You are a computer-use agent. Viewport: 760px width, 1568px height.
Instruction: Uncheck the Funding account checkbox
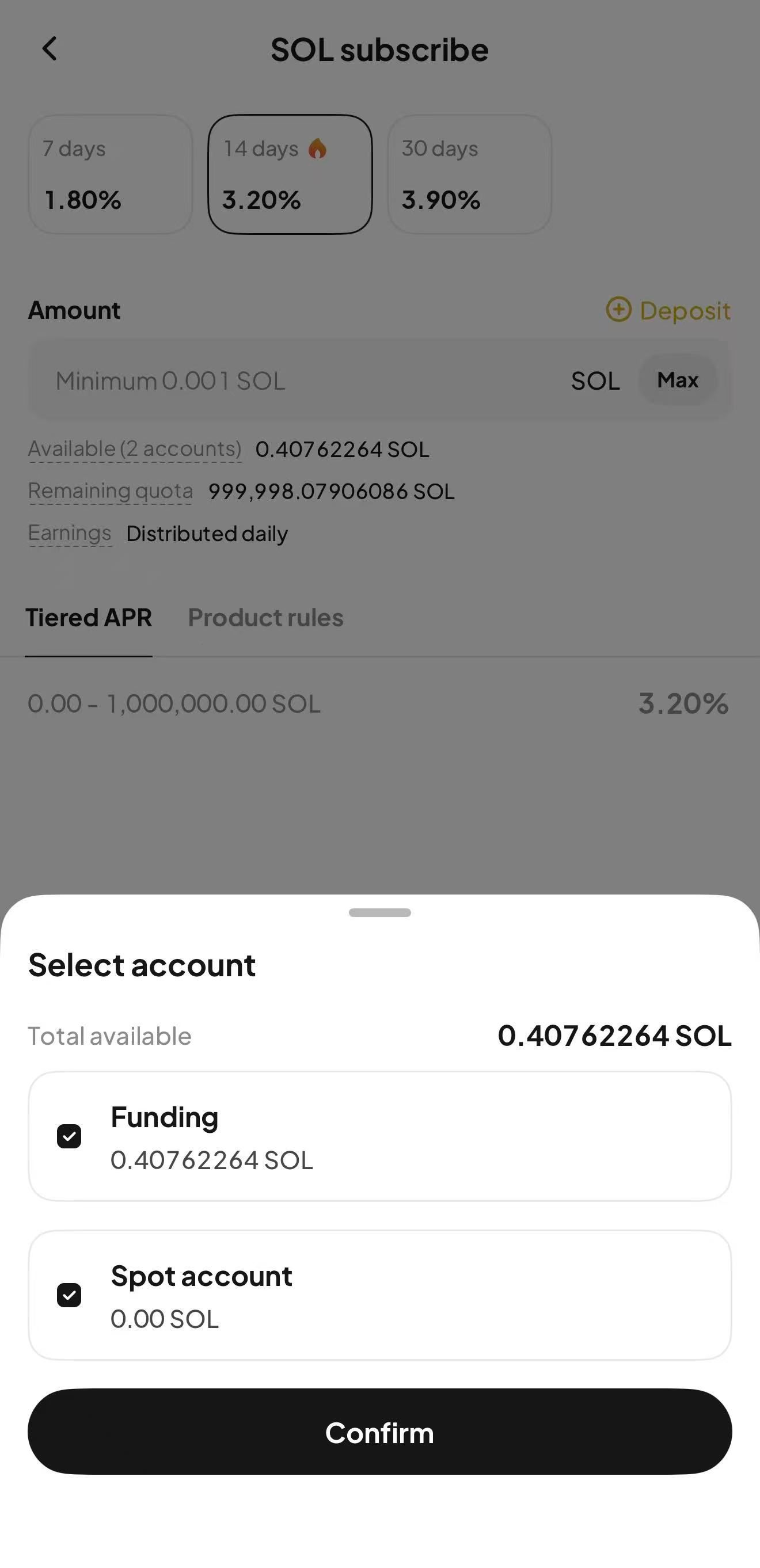[x=69, y=1136]
